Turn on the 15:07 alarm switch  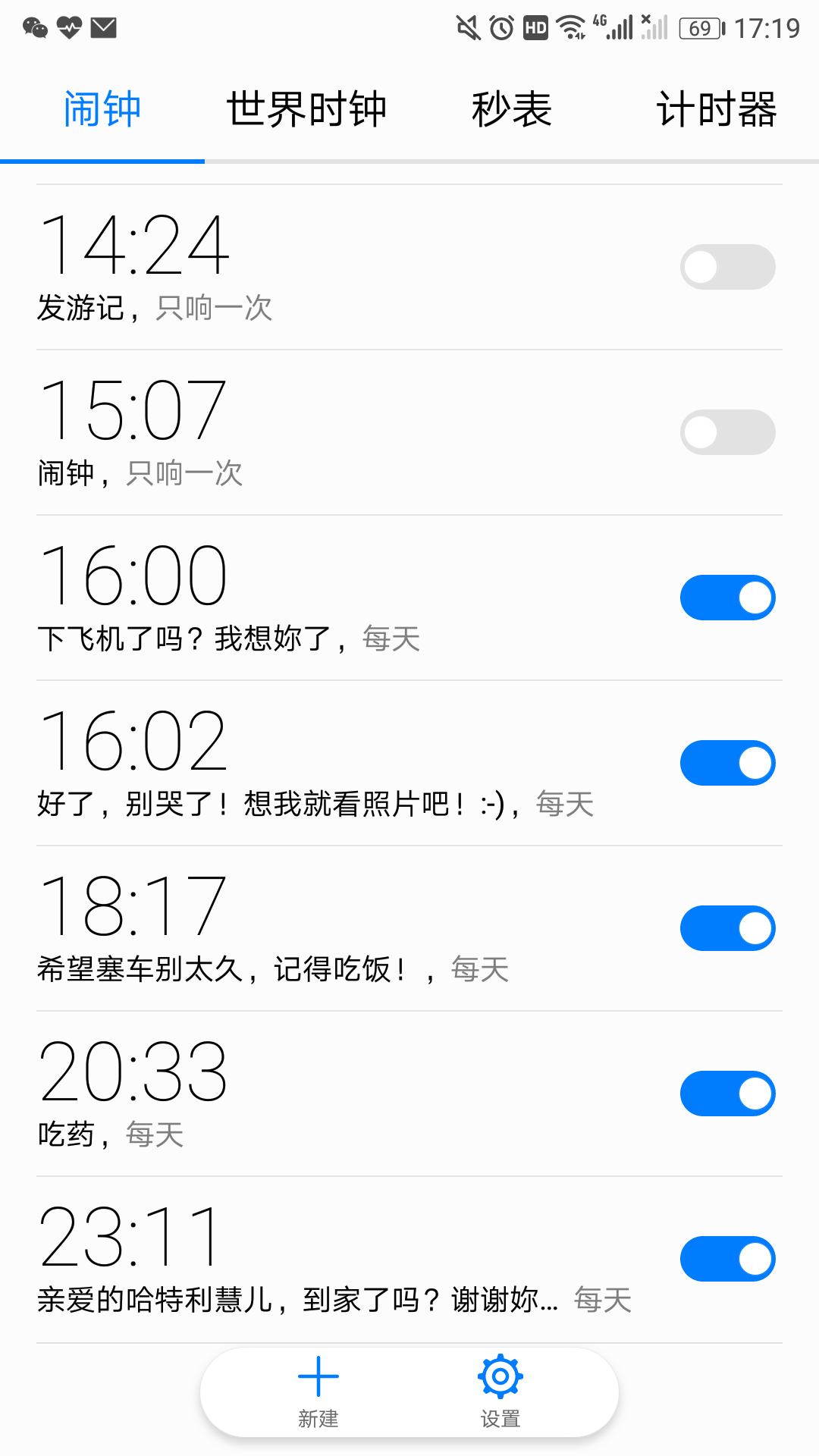pyautogui.click(x=727, y=432)
